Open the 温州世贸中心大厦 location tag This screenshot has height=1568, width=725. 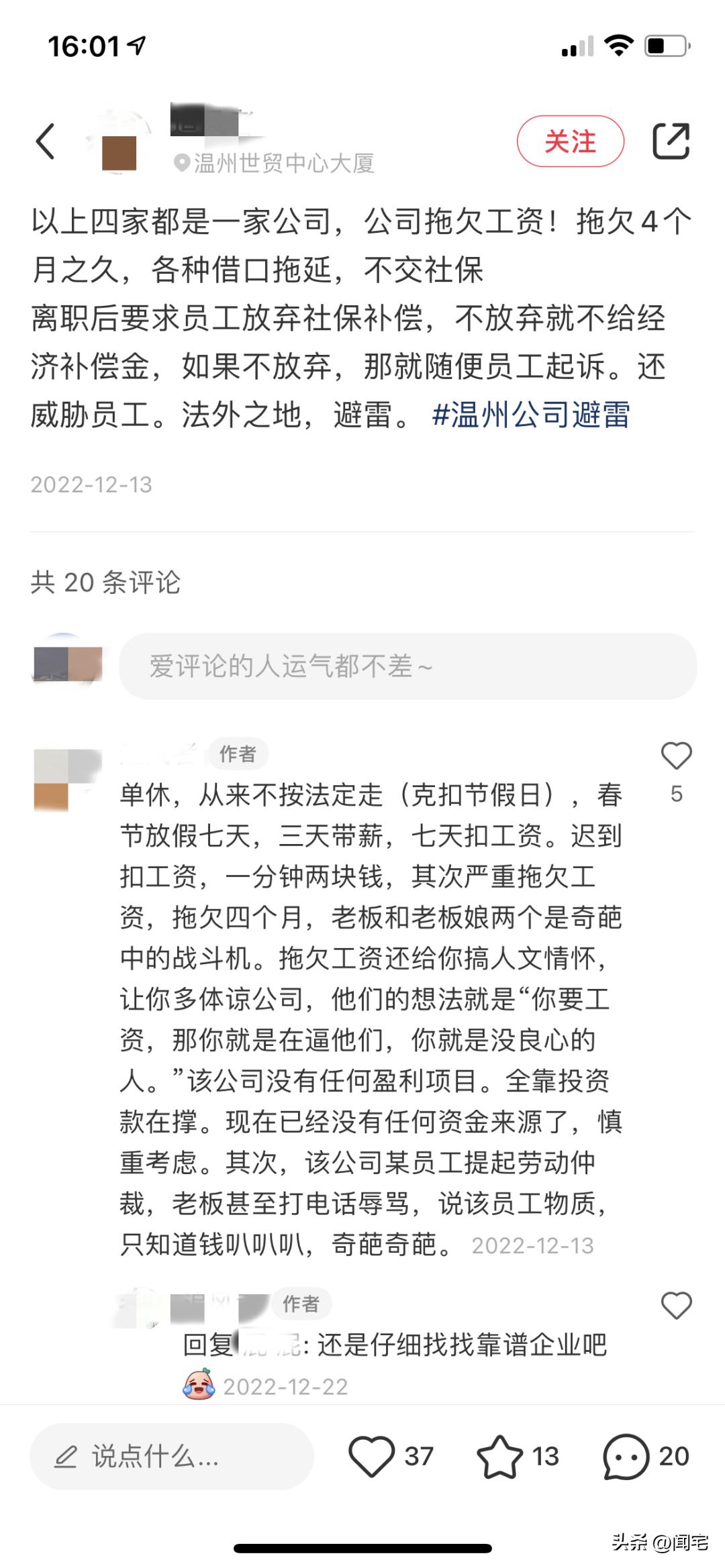[275, 163]
